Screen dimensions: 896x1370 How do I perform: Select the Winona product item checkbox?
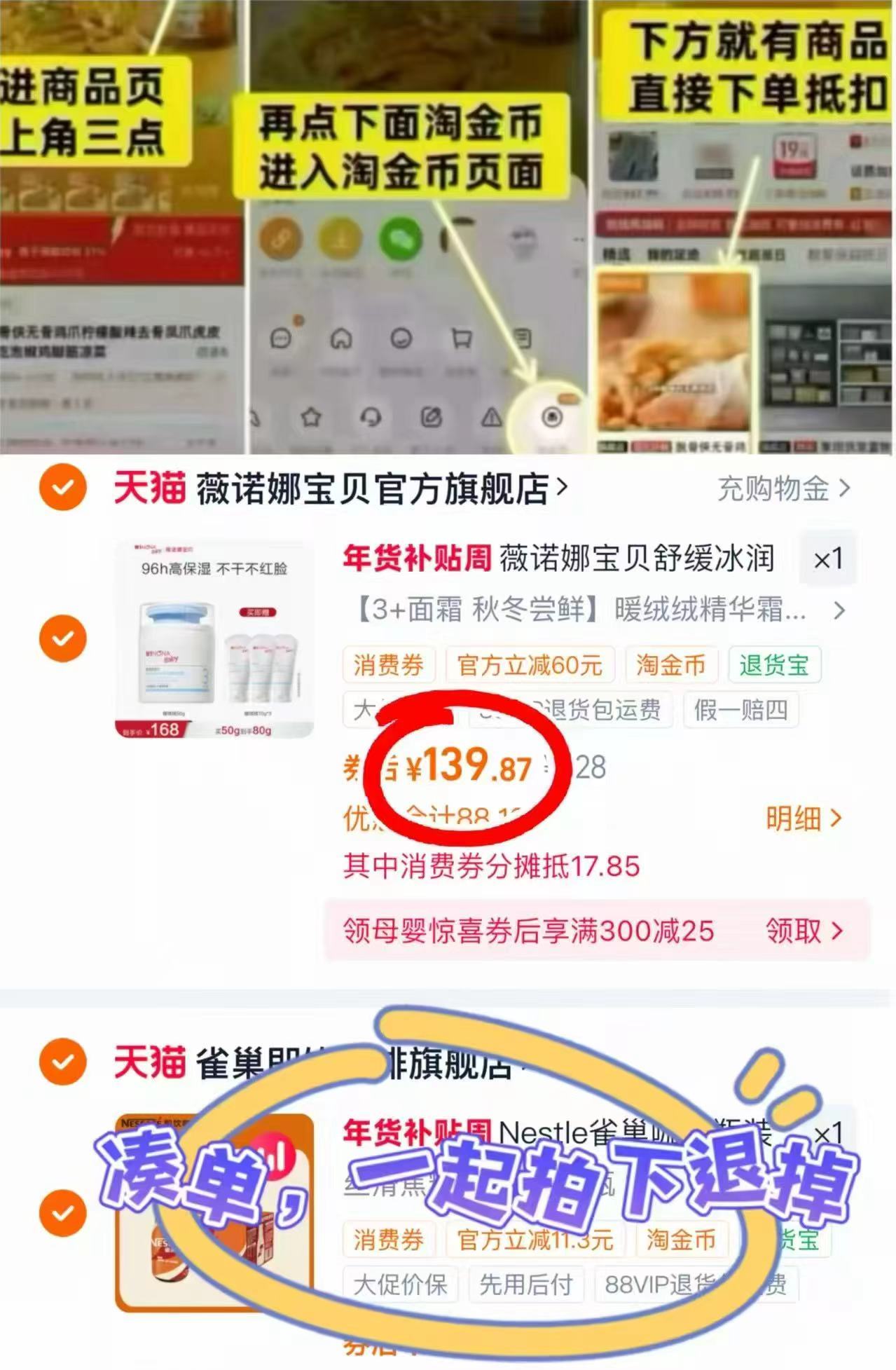point(64,638)
